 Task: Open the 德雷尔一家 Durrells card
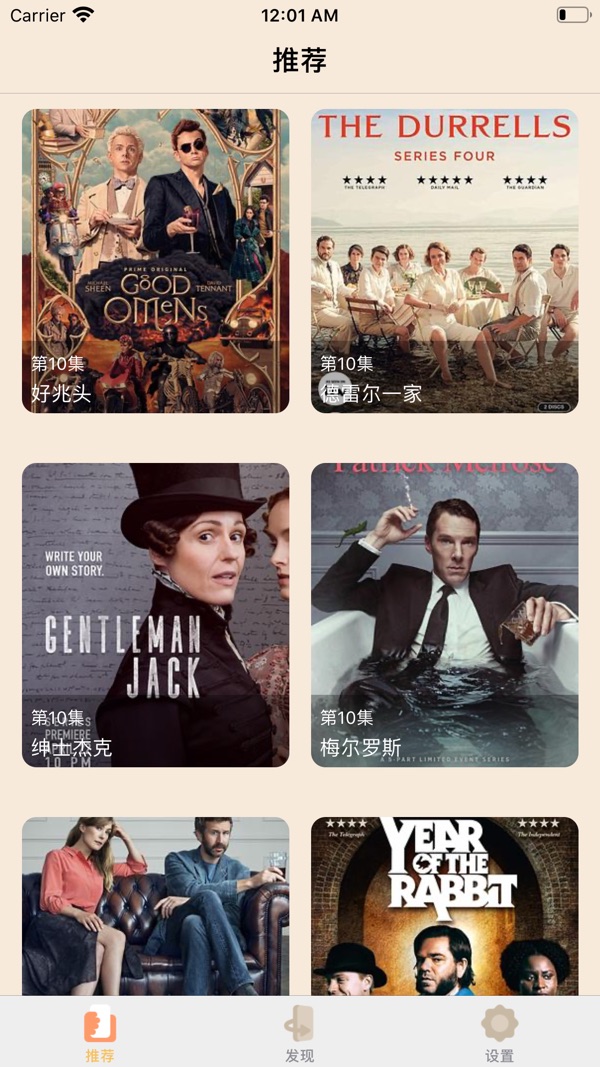point(444,260)
